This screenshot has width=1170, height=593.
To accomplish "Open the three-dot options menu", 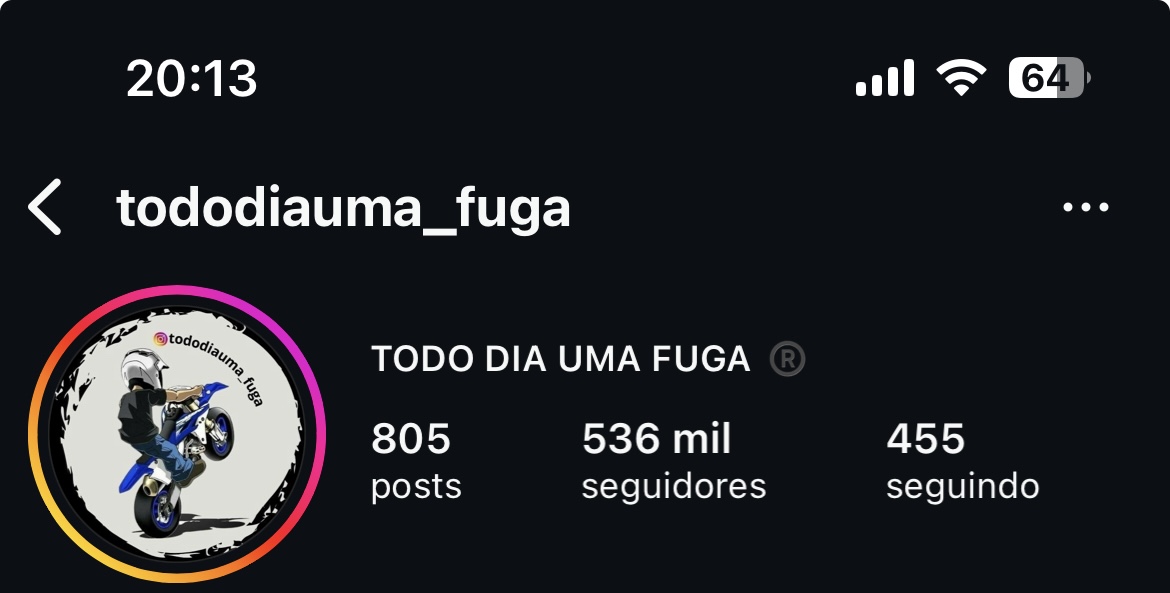I will [x=1085, y=208].
